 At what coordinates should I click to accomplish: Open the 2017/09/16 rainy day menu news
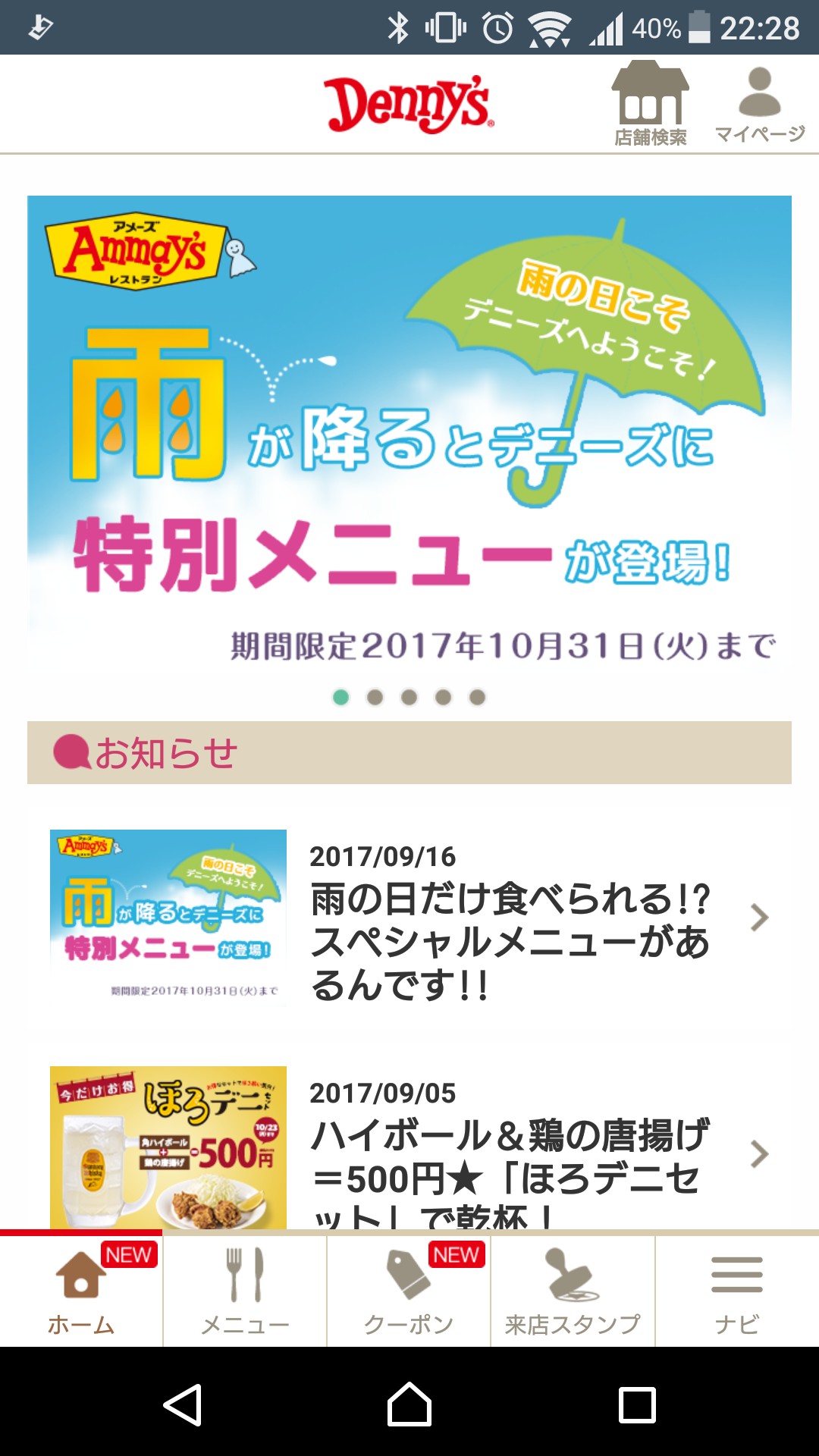409,918
